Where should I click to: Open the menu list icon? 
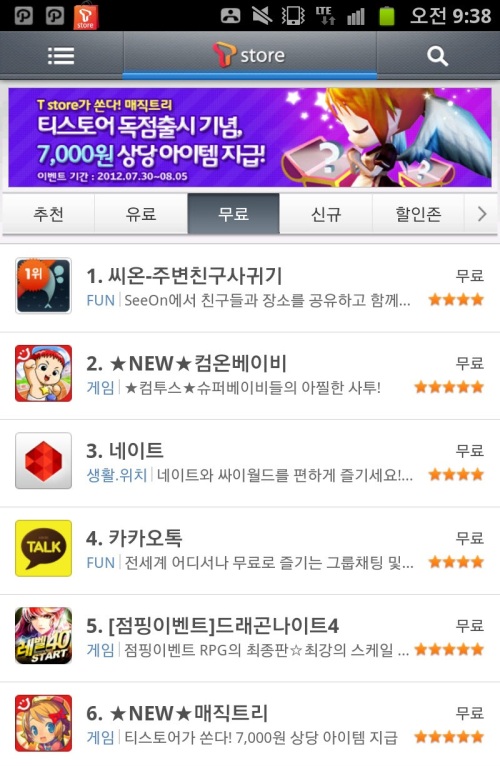[x=61, y=56]
